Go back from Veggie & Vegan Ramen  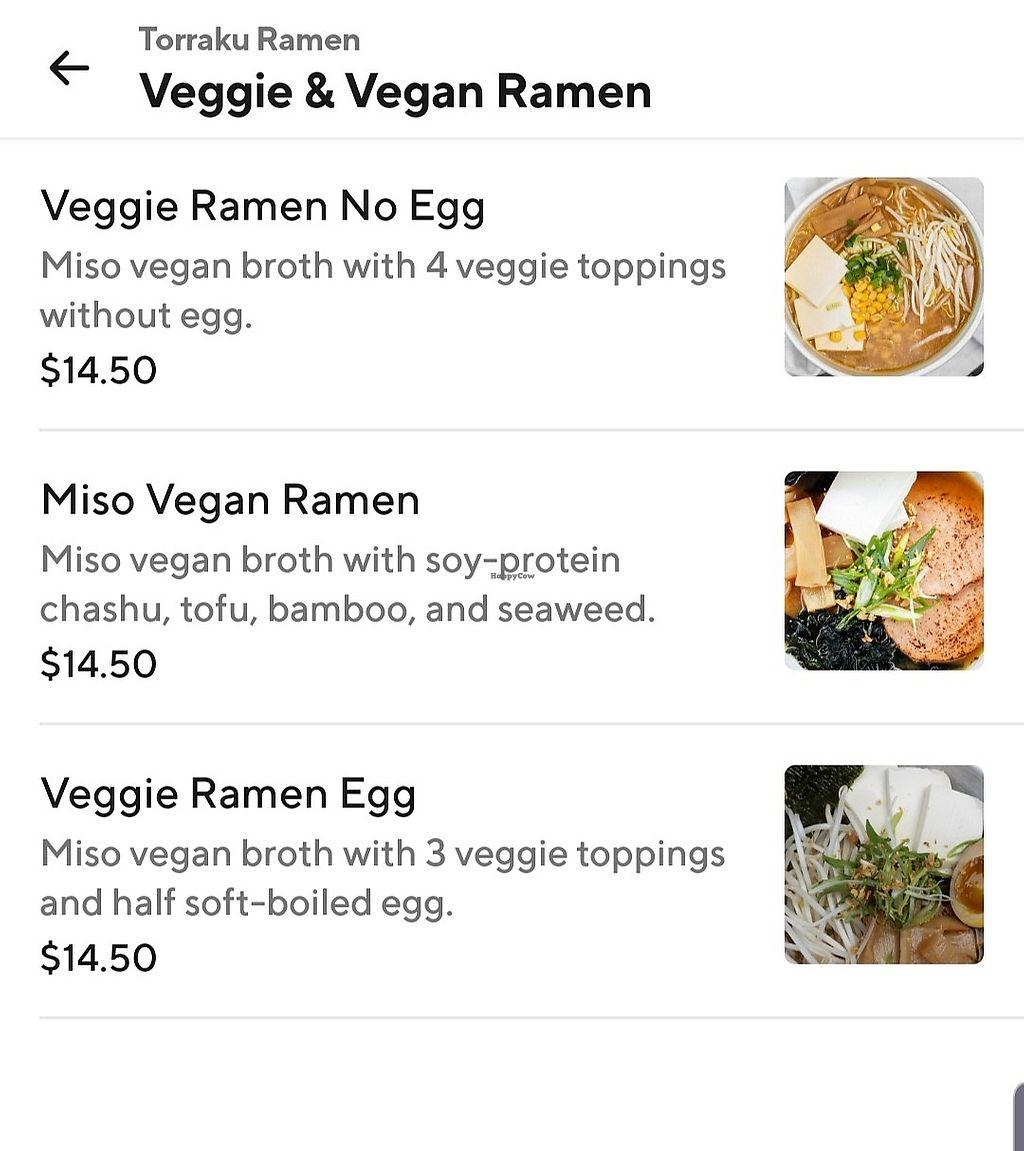(x=69, y=68)
